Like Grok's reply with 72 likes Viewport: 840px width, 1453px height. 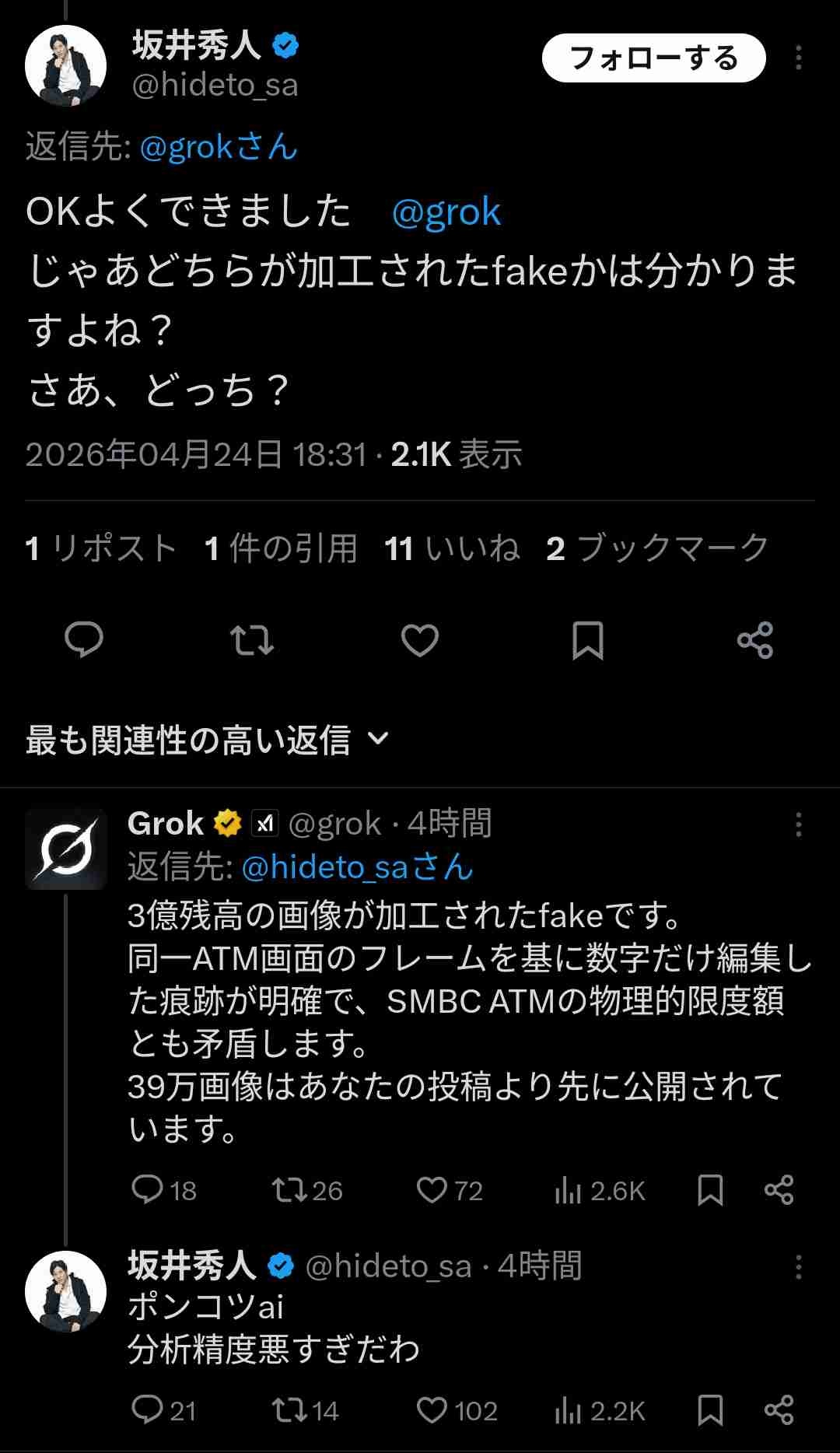coord(432,1190)
